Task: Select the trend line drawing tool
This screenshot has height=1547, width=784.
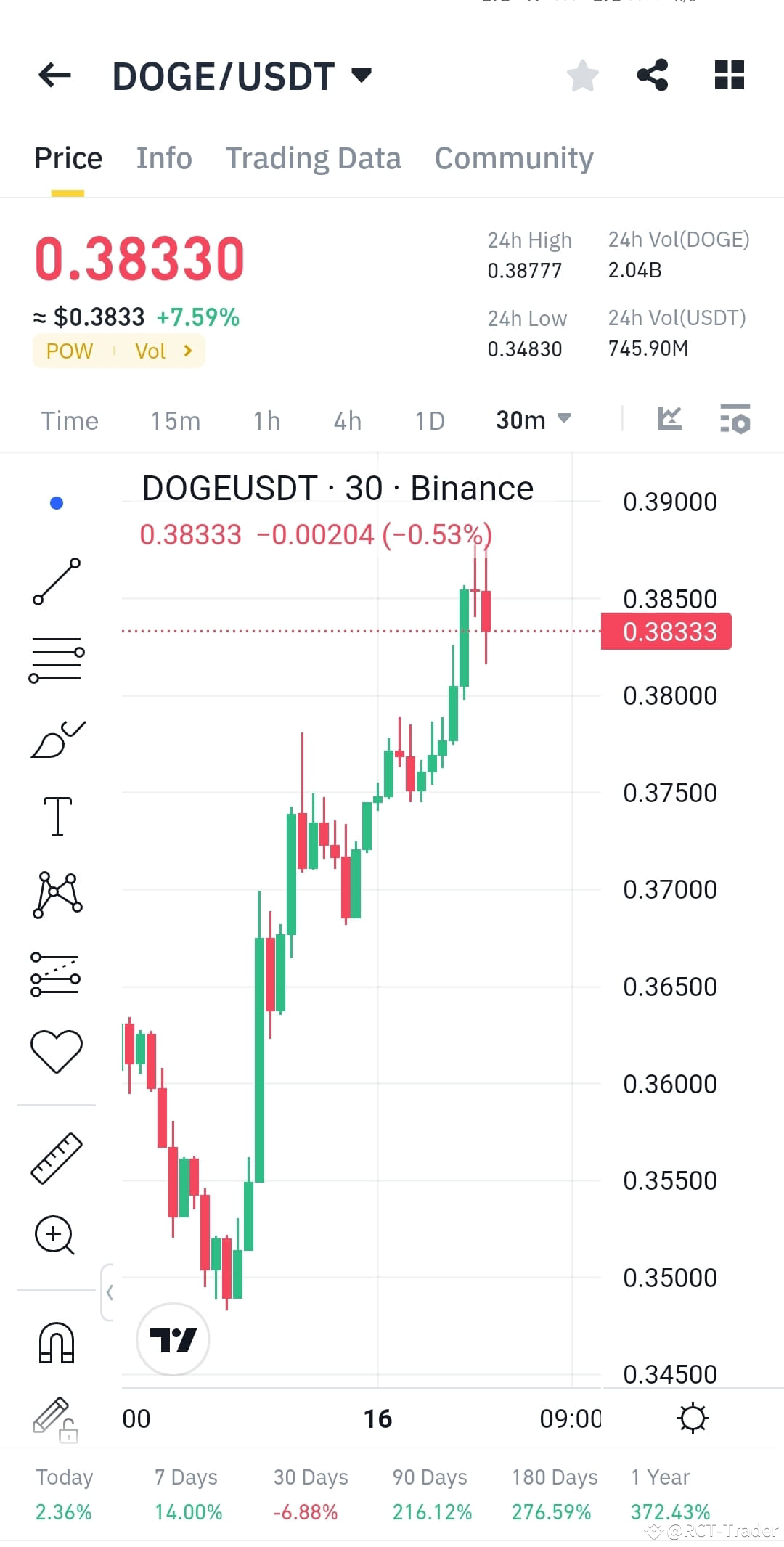Action: point(57,581)
